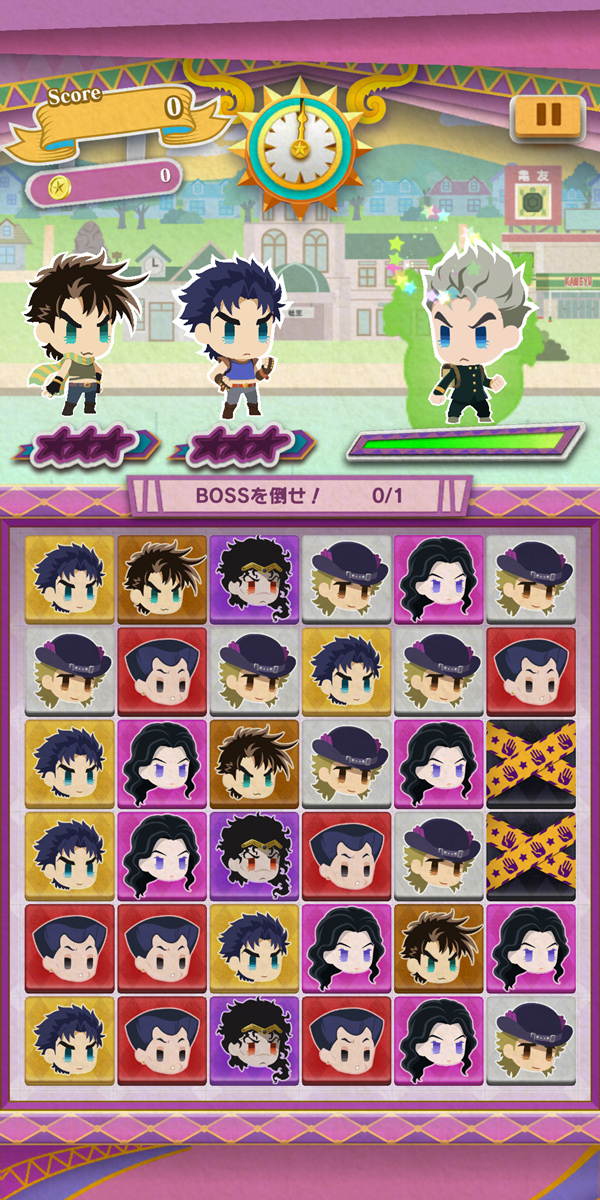Pause the game

(547, 115)
